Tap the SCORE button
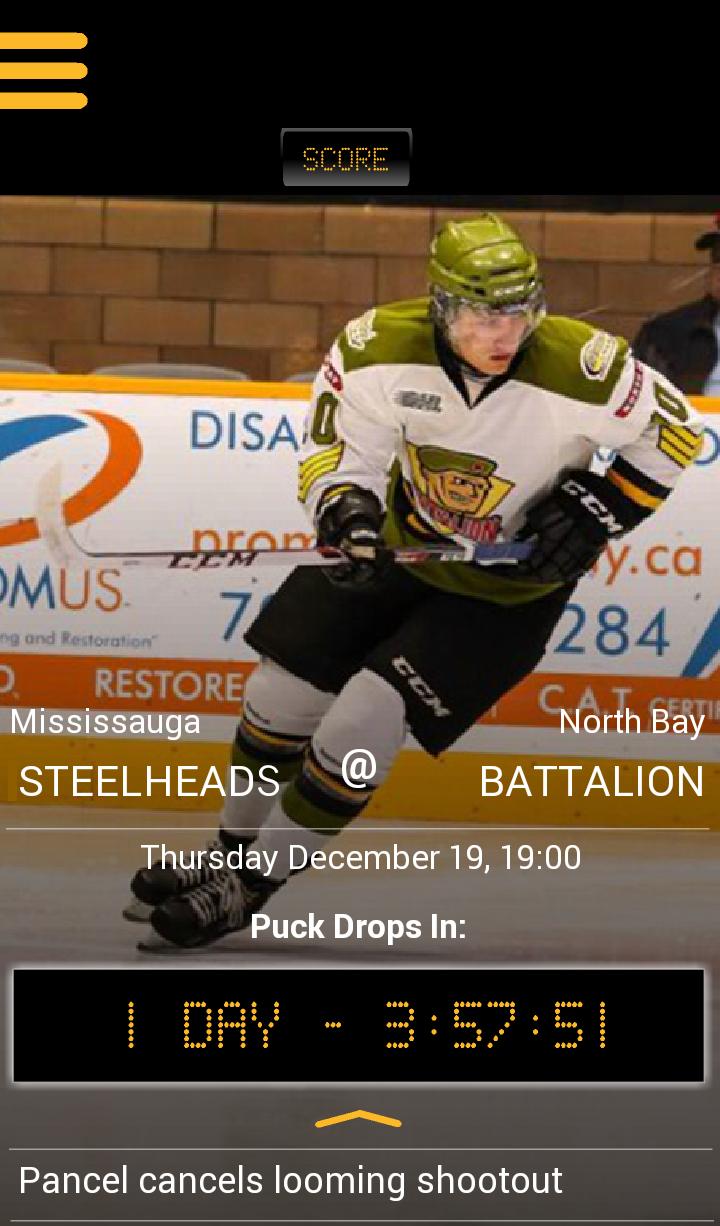Viewport: 720px width, 1226px height. 346,158
